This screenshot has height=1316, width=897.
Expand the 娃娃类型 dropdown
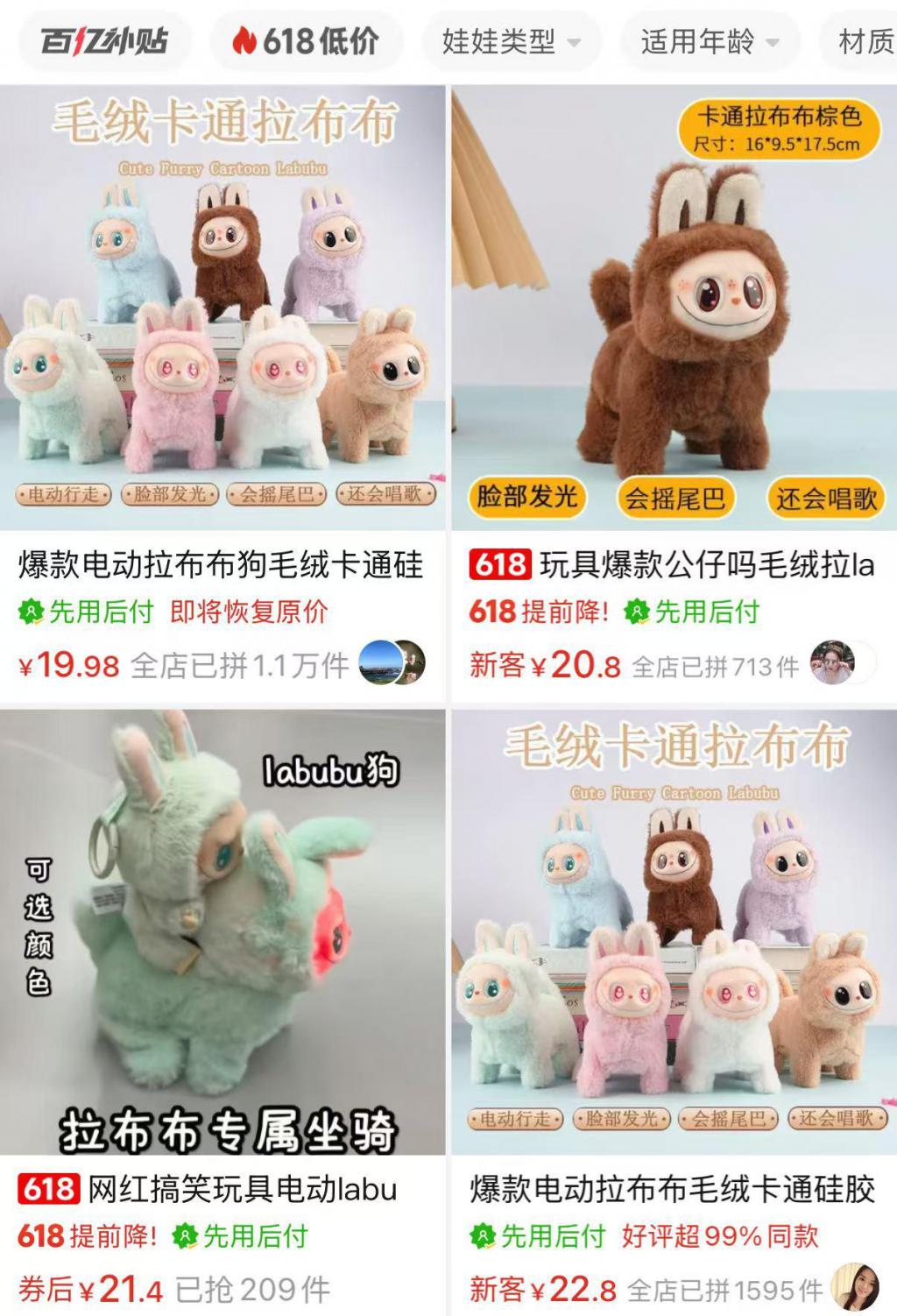pos(512,40)
